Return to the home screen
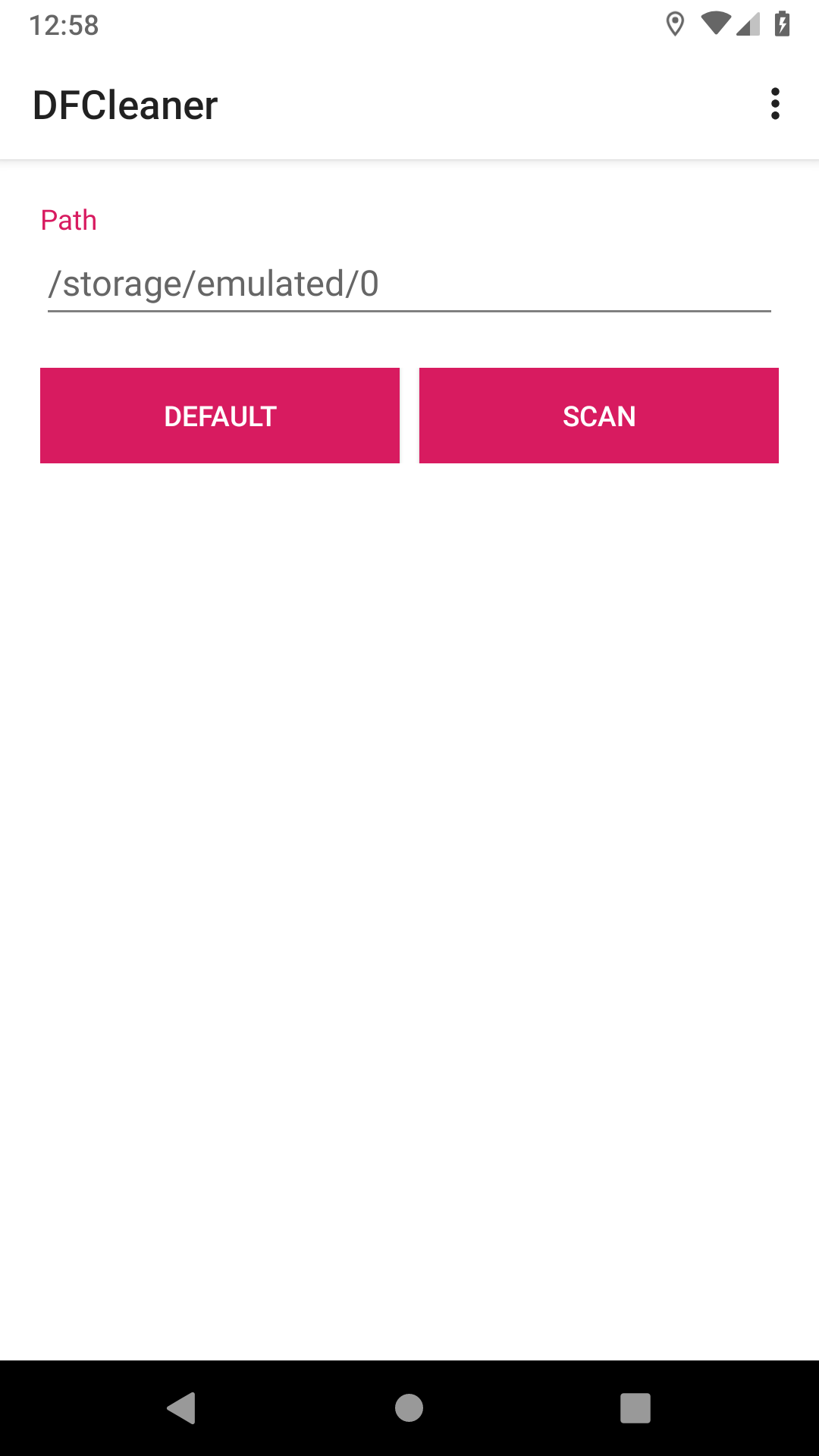819x1456 pixels. pyautogui.click(x=409, y=1408)
